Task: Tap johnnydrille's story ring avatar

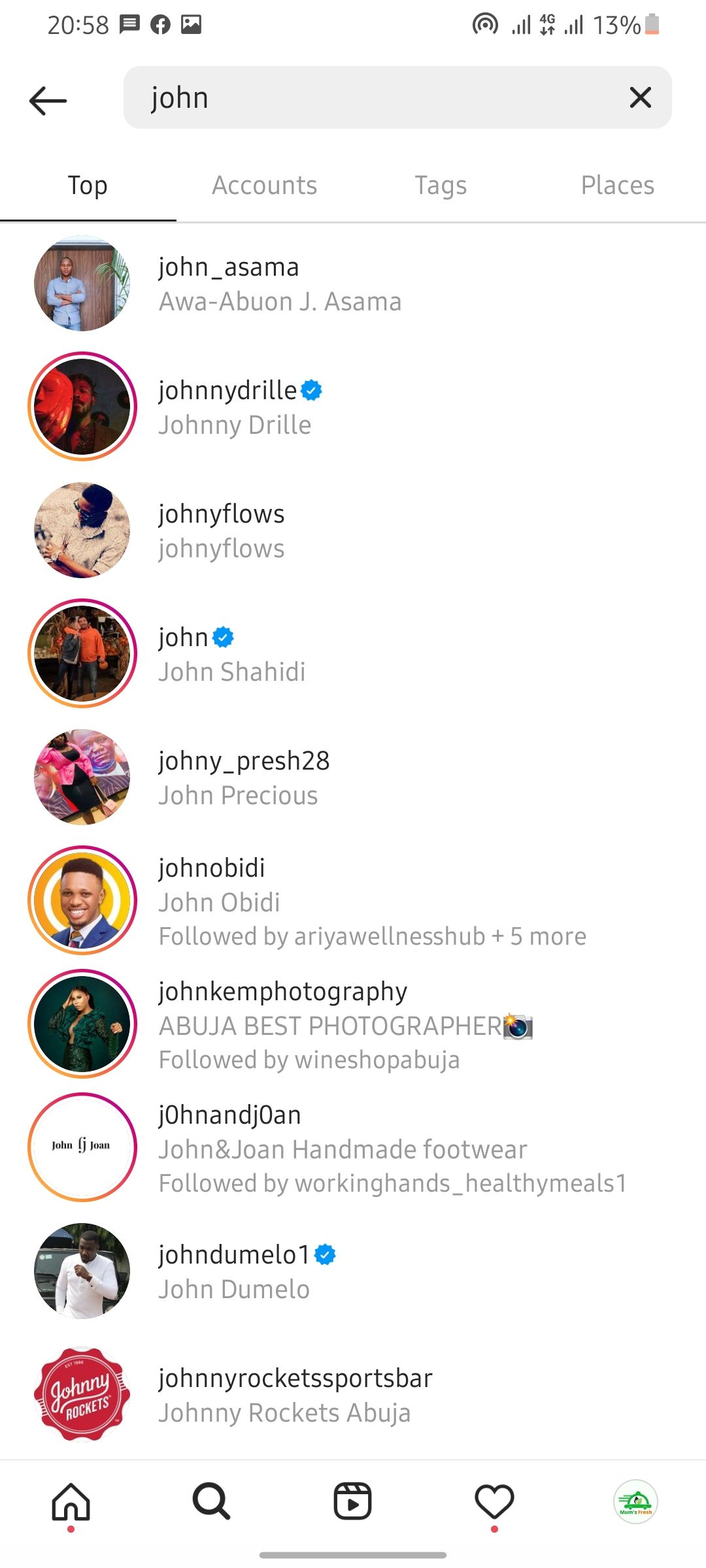Action: pyautogui.click(x=82, y=405)
